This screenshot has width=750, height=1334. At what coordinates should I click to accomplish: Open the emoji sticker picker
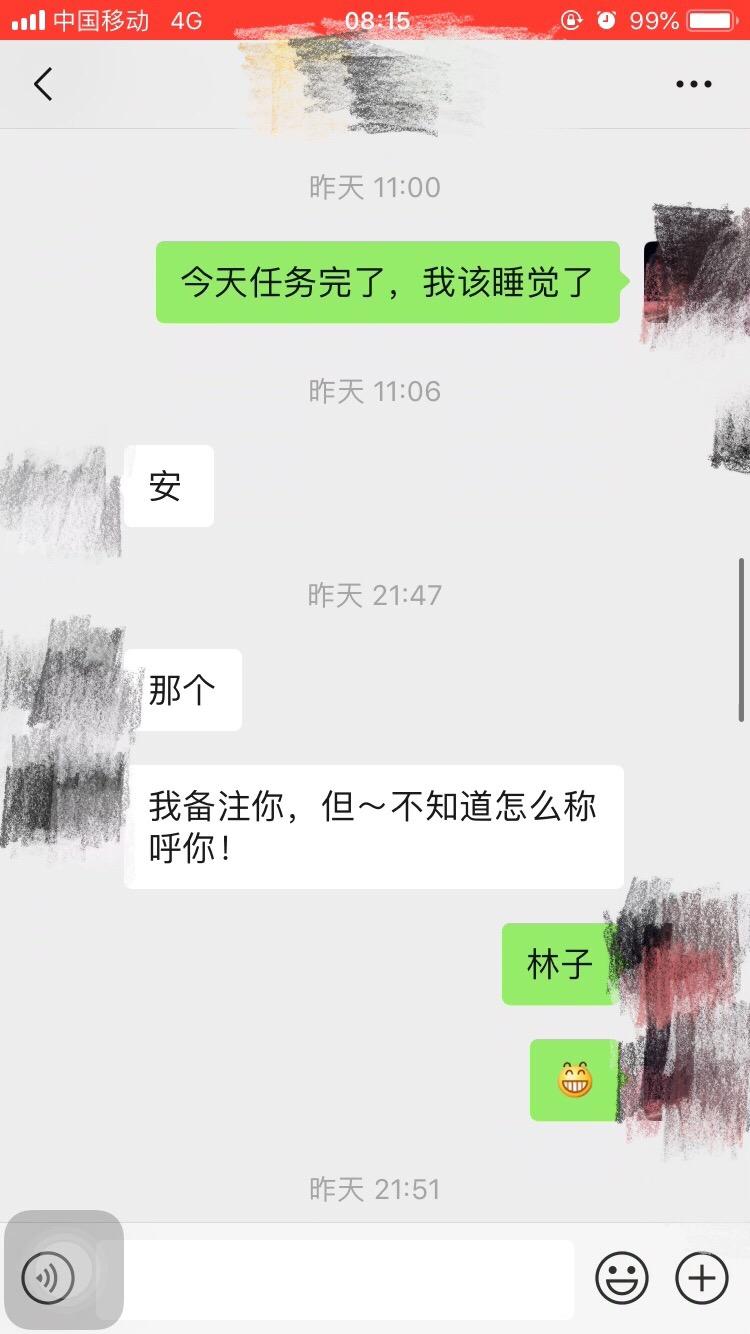tap(622, 1278)
